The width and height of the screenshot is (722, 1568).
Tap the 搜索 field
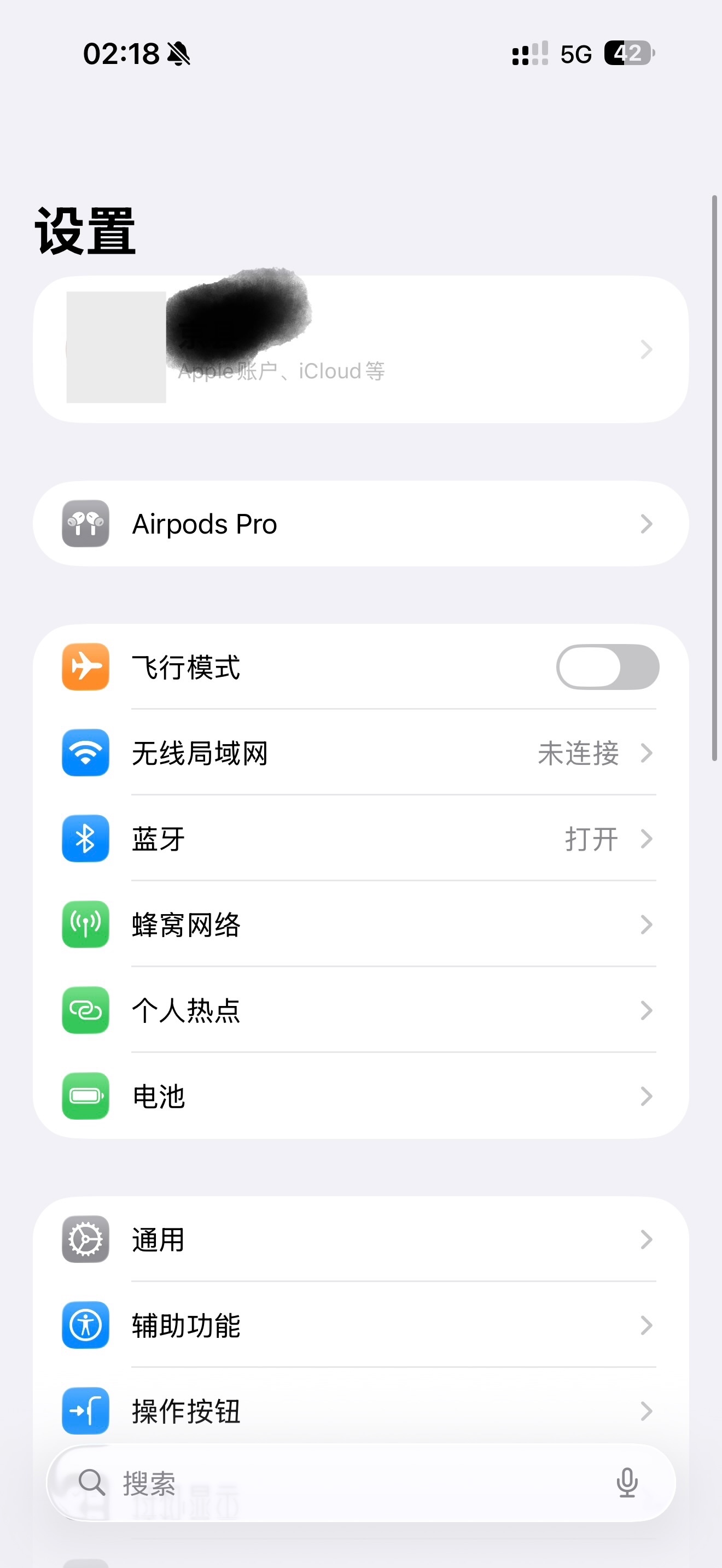pos(341,1483)
